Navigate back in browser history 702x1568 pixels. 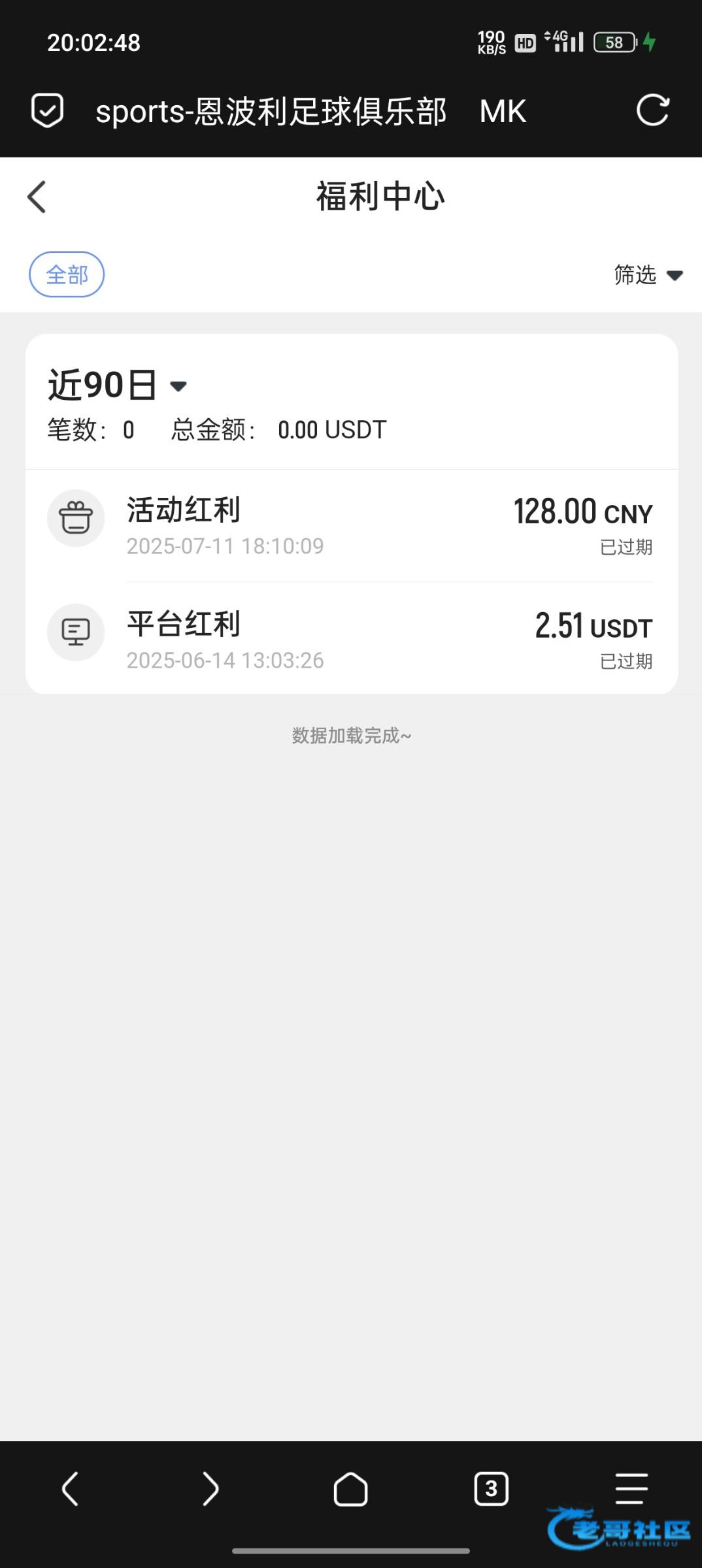70,1490
